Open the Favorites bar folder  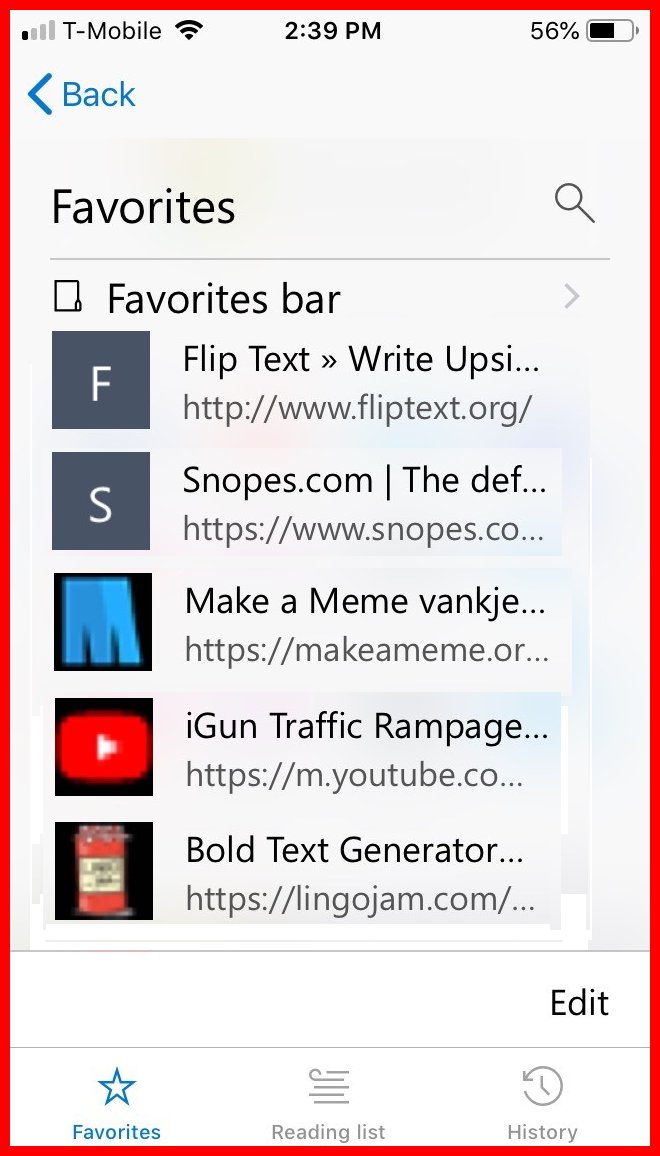click(317, 298)
